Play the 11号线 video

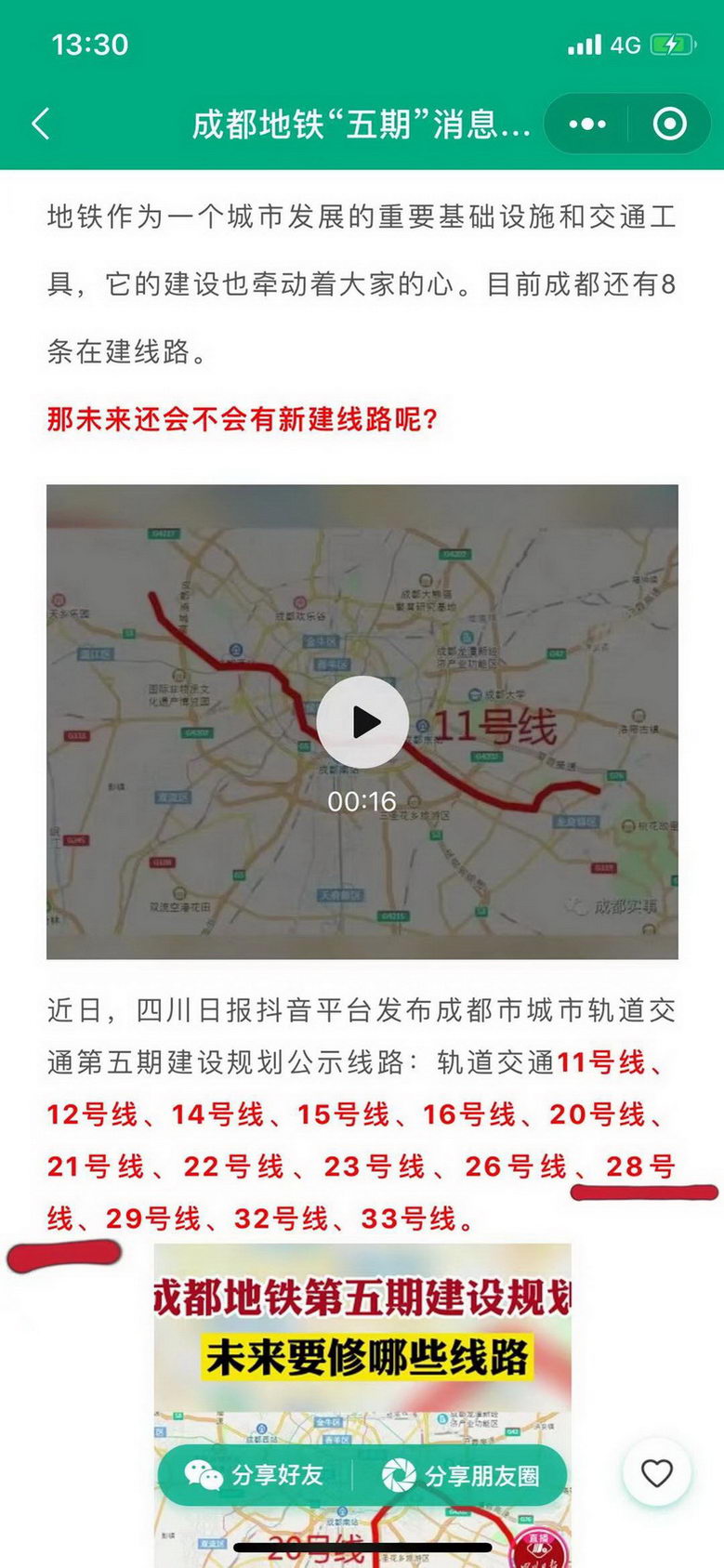pyautogui.click(x=362, y=722)
